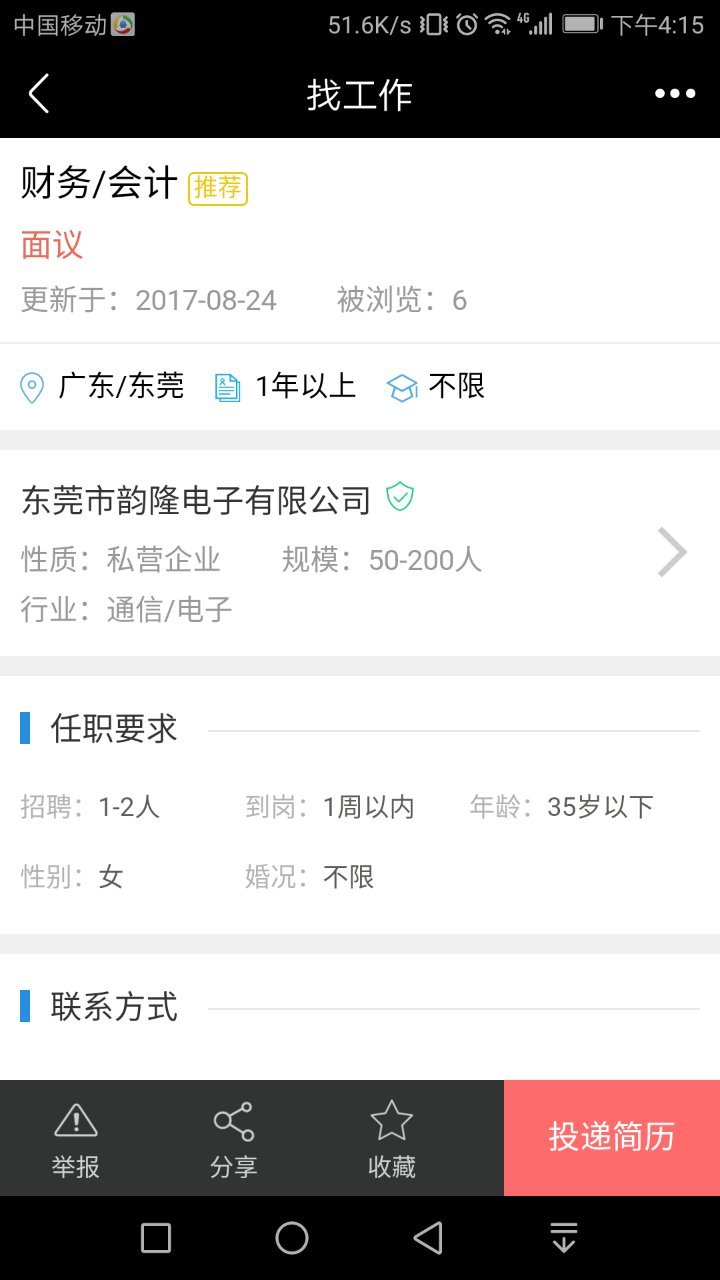Select the 找工作 title in header
Viewport: 720px width, 1280px height.
point(358,93)
